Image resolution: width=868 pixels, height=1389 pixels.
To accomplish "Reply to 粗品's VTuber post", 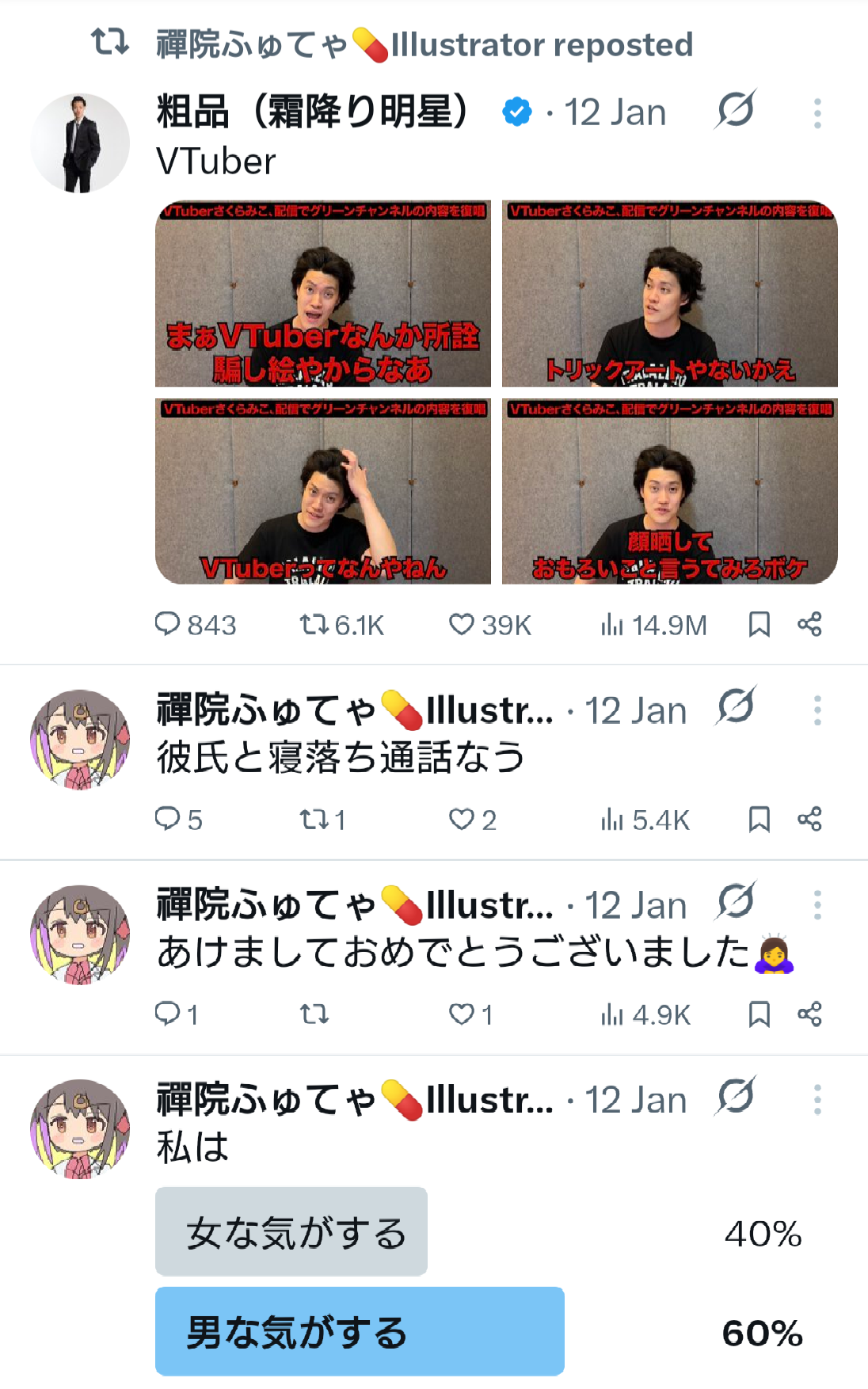I will click(195, 625).
